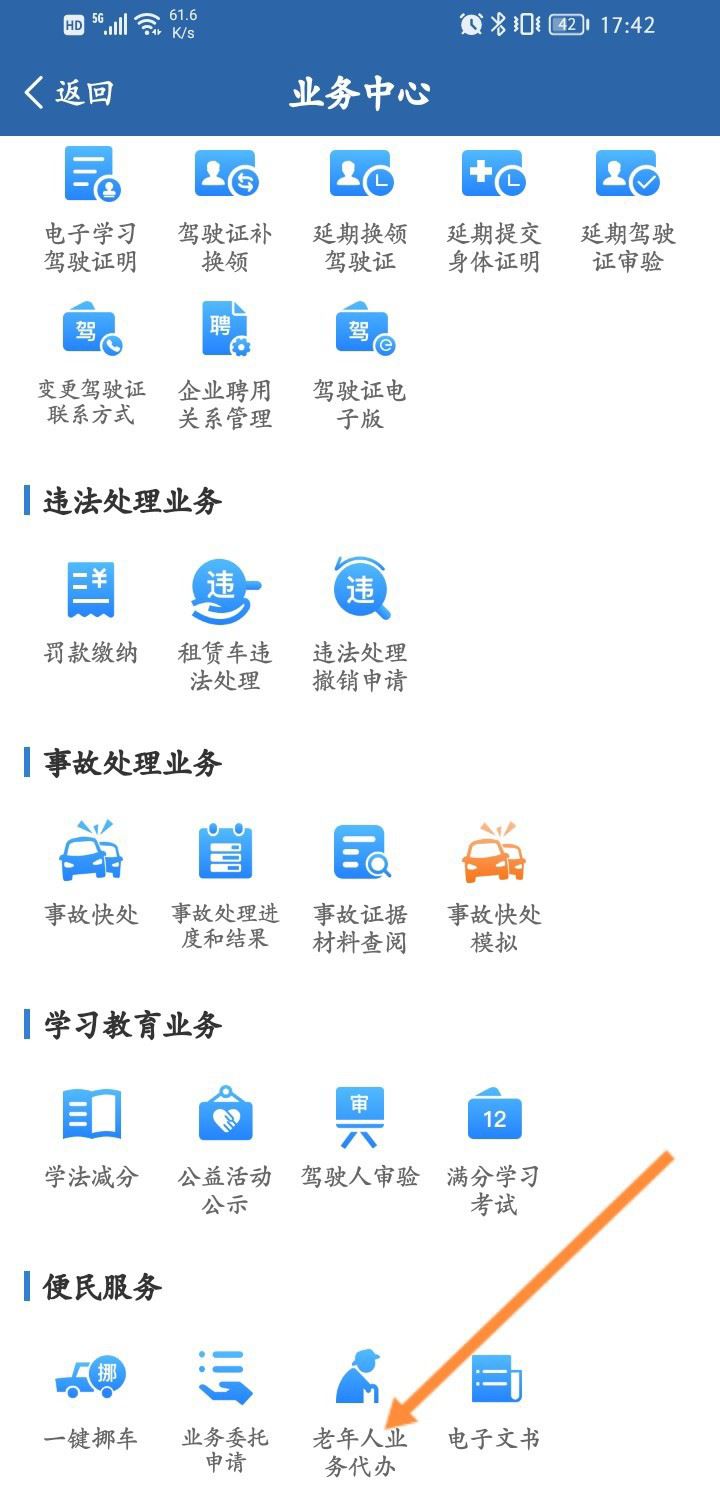The height and width of the screenshot is (1512, 720).
Task: Open 驾驶证补换领 service
Action: click(225, 210)
